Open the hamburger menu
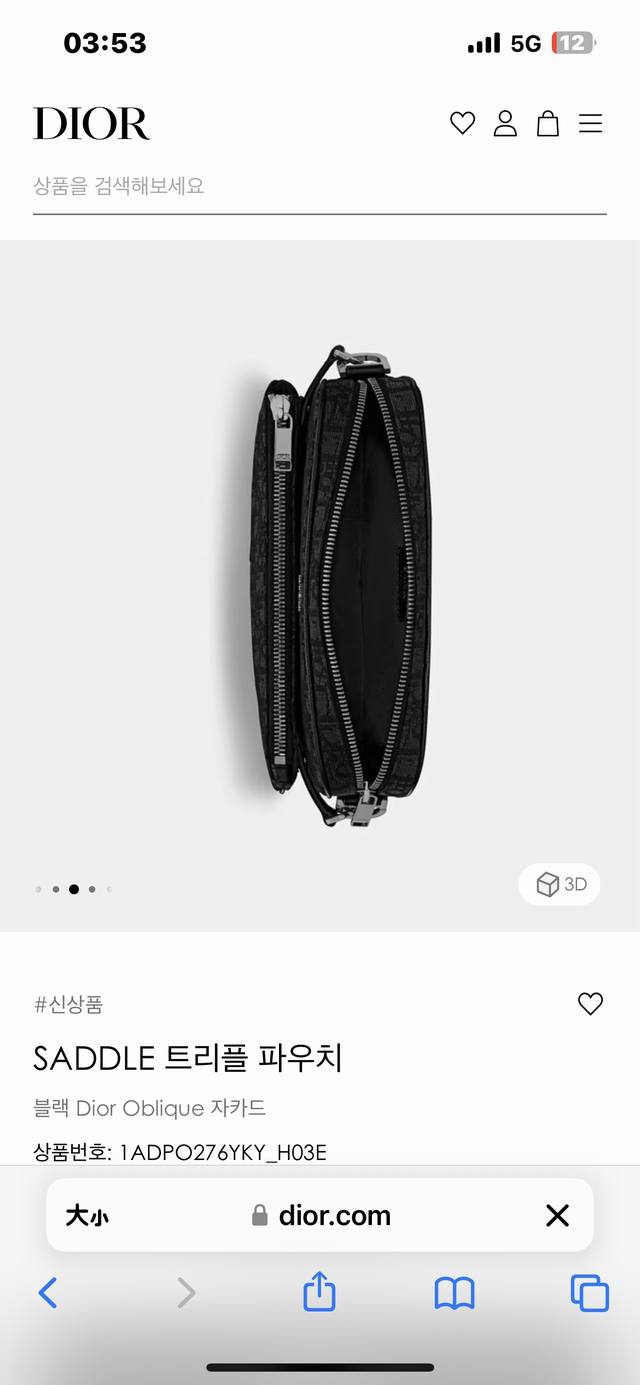Image resolution: width=640 pixels, height=1385 pixels. point(591,124)
